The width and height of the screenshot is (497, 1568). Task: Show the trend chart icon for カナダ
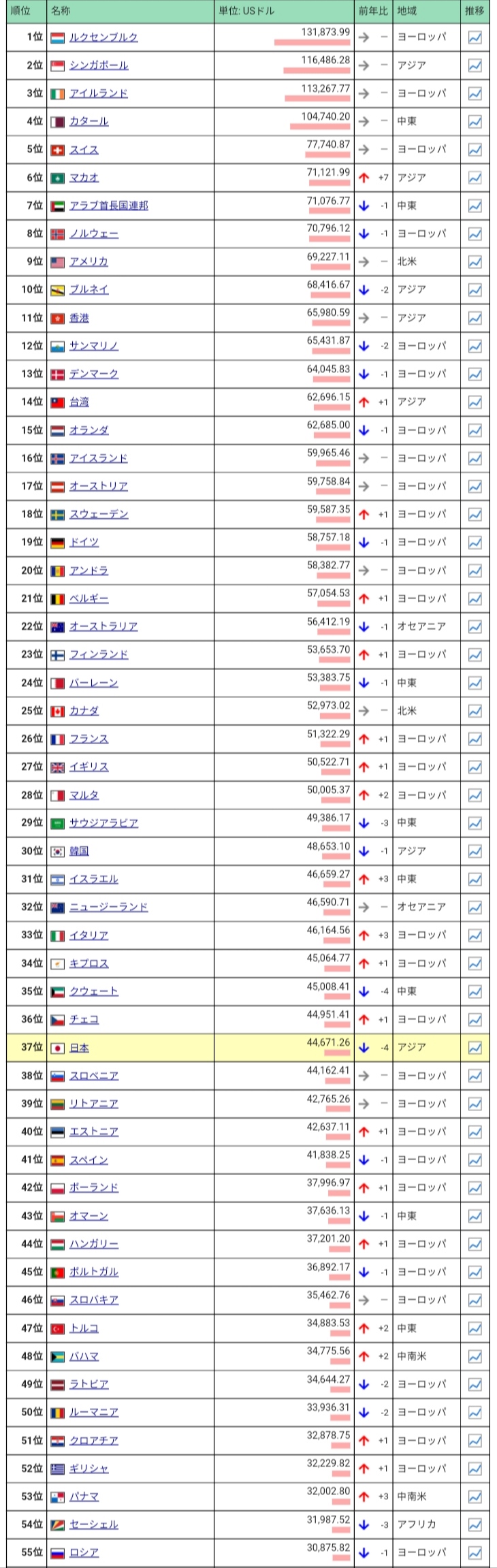475,711
